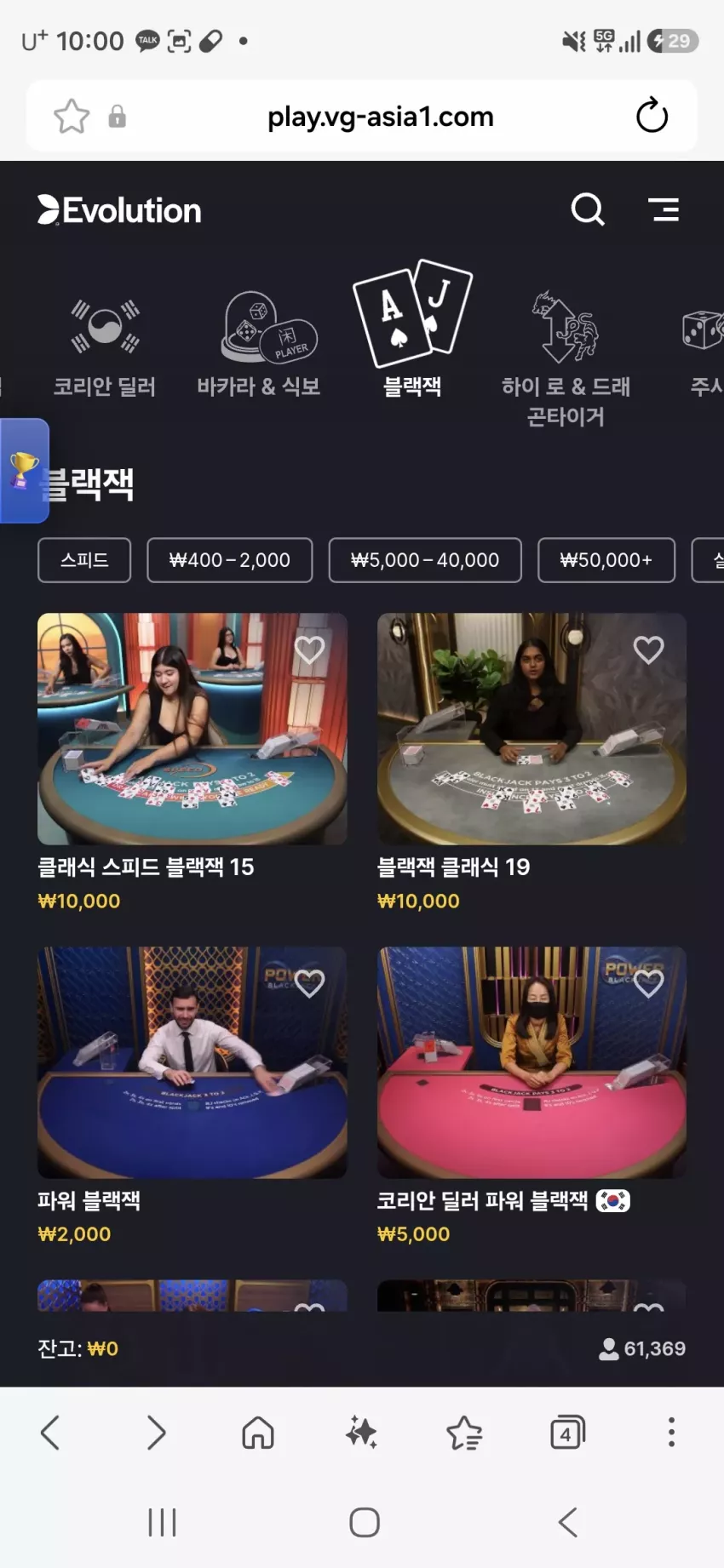Tap the trophy side tab

[x=24, y=470]
